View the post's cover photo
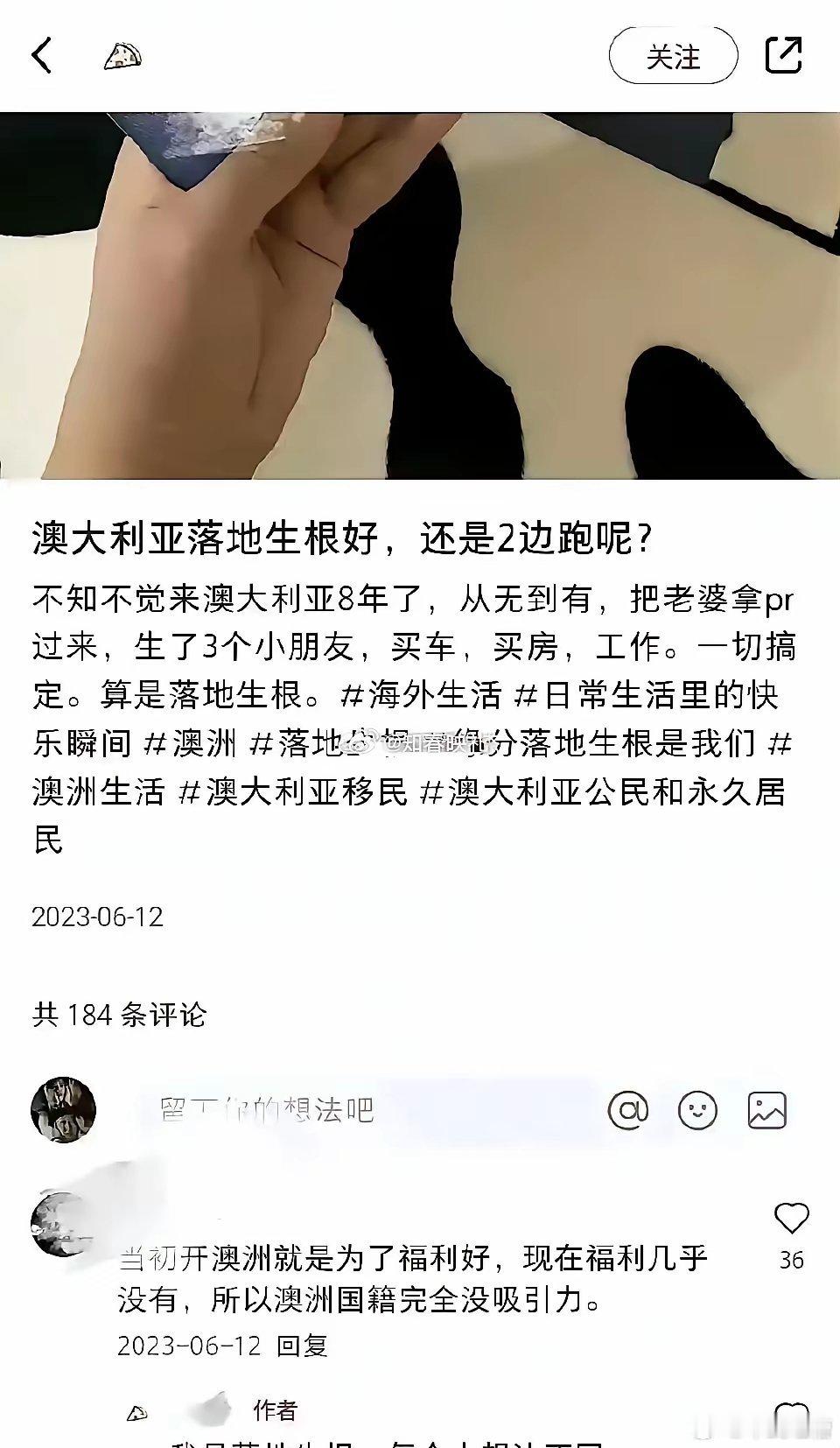This screenshot has width=840, height=1448. pos(420,298)
